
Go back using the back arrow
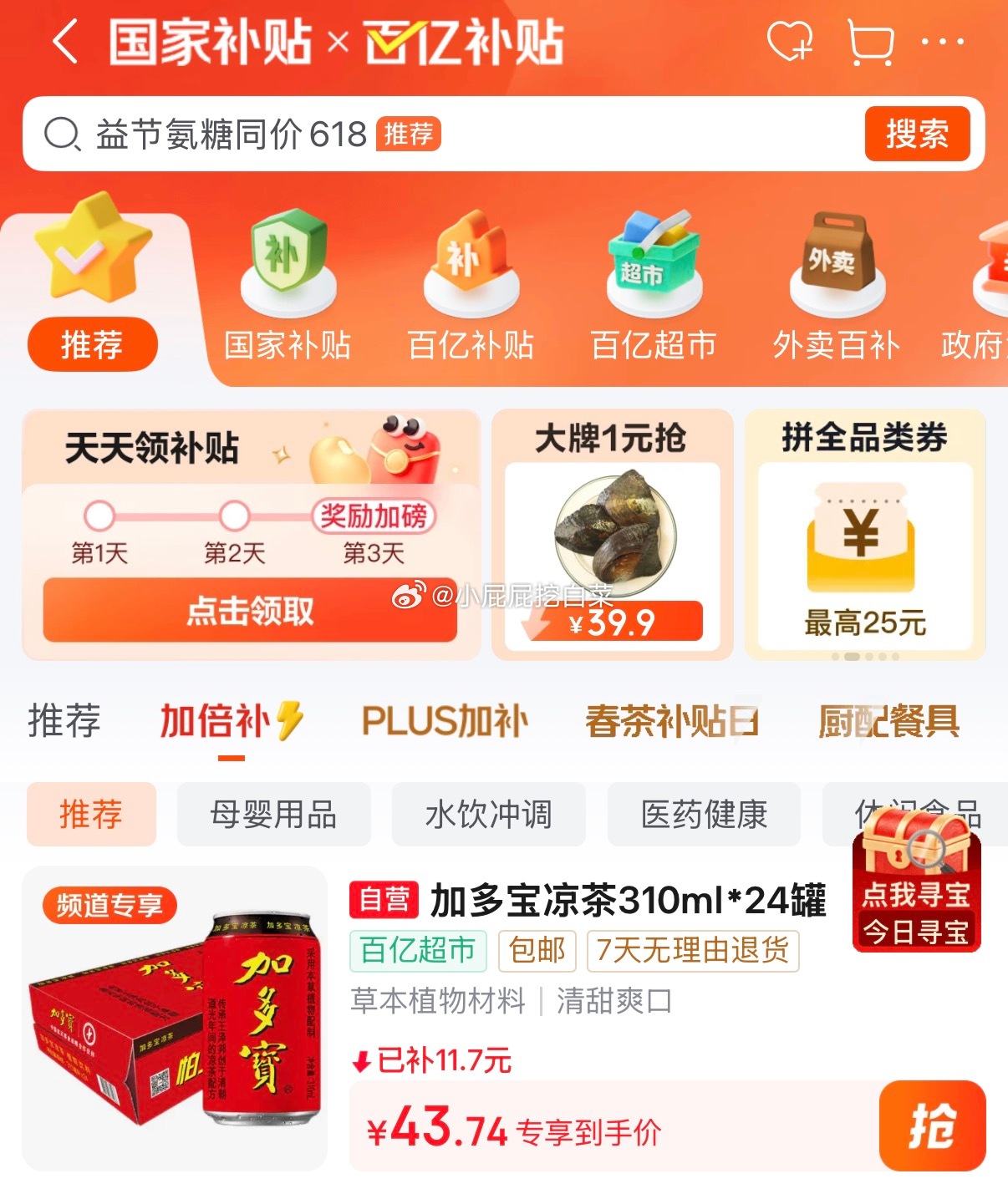click(65, 41)
